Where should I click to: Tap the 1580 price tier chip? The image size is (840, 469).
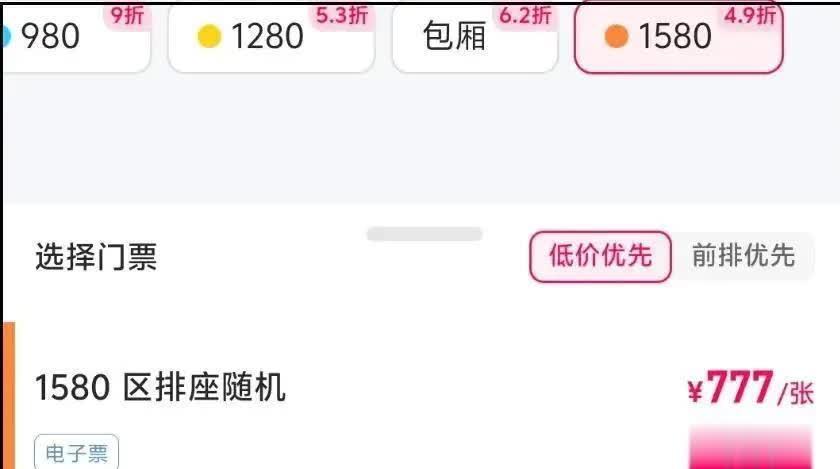click(678, 36)
